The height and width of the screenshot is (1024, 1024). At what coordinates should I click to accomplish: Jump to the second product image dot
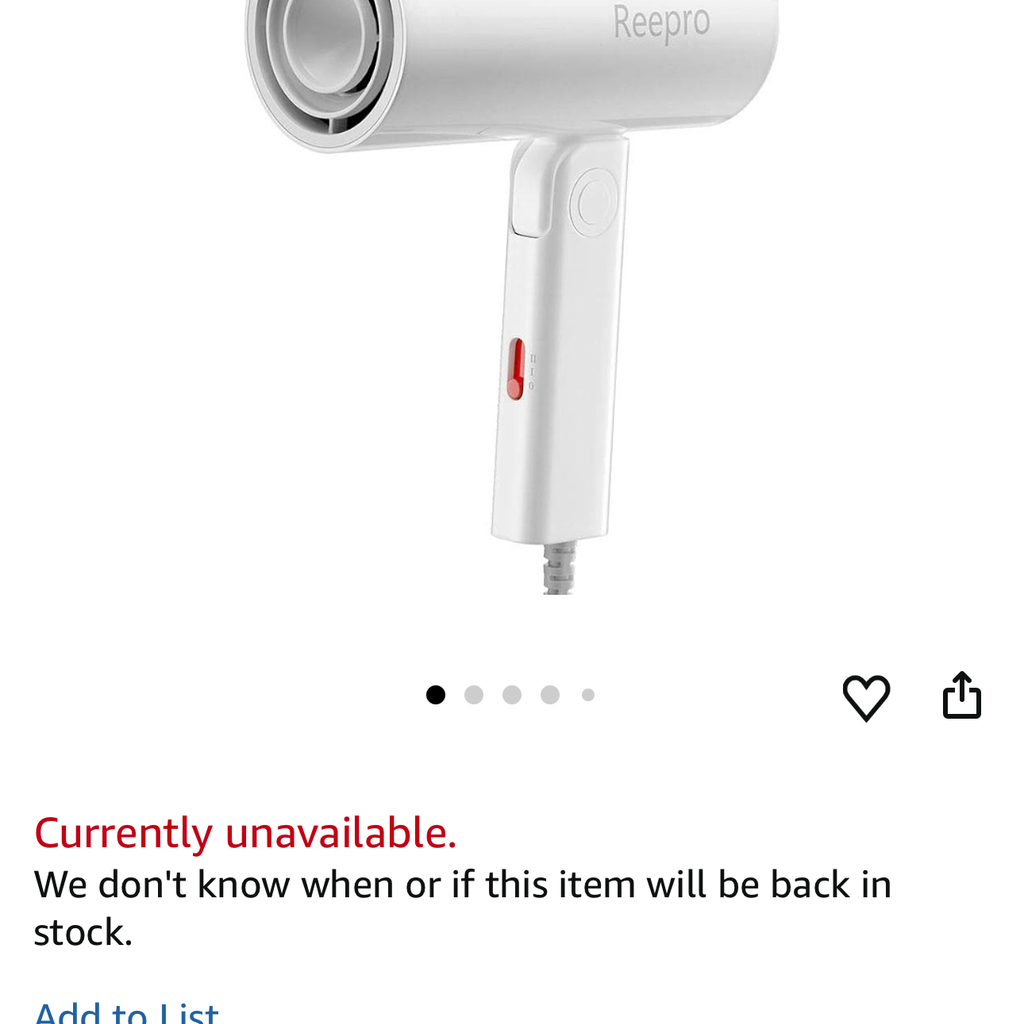(474, 695)
